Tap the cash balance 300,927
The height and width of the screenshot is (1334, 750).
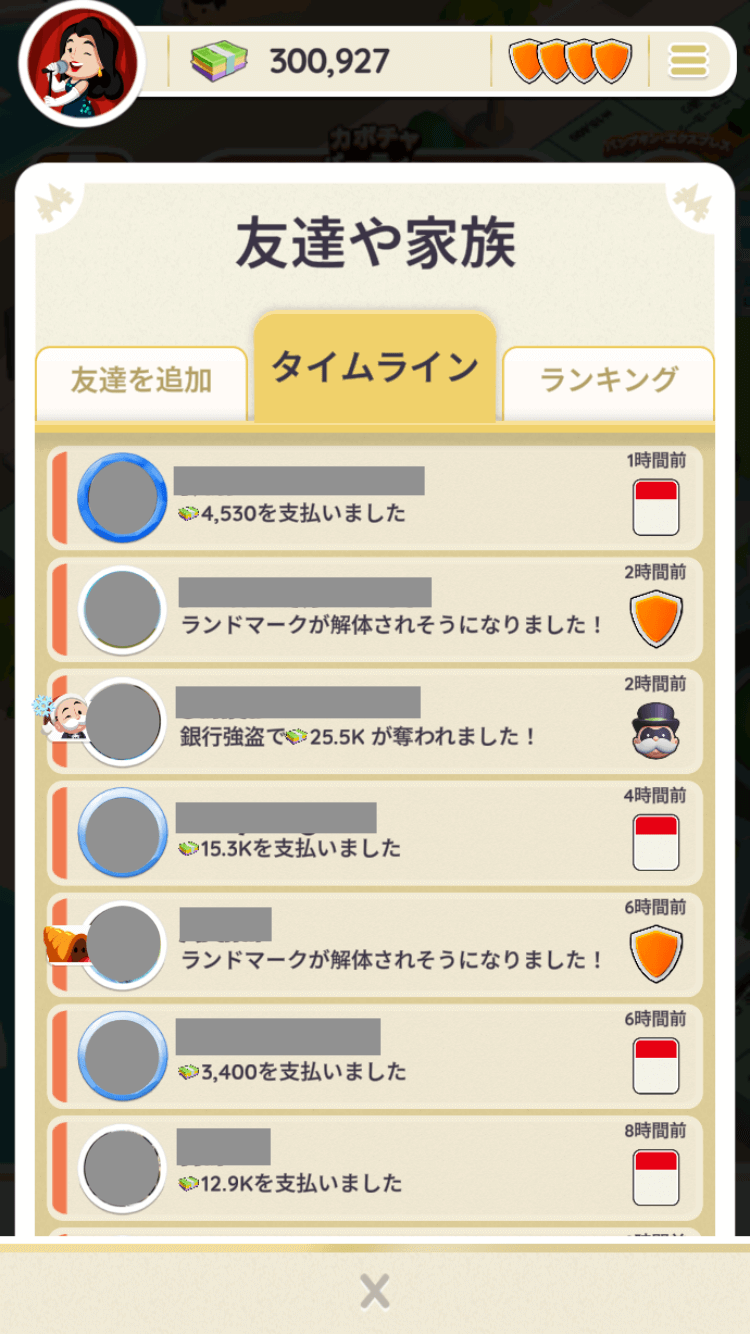pyautogui.click(x=328, y=62)
